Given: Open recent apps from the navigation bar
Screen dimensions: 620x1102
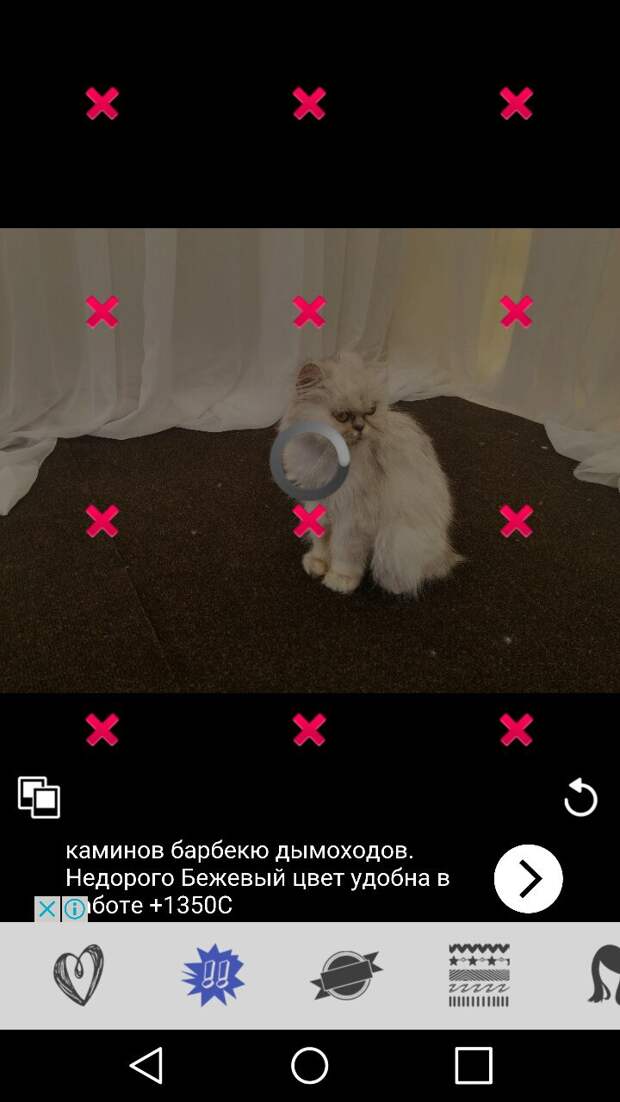Looking at the screenshot, I should pyautogui.click(x=473, y=1066).
